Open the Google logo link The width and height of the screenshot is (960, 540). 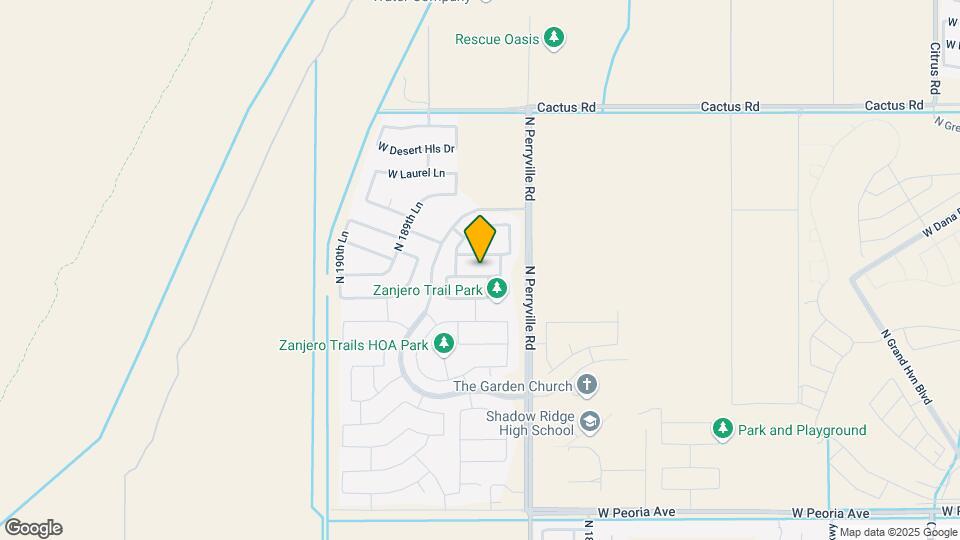(33, 528)
